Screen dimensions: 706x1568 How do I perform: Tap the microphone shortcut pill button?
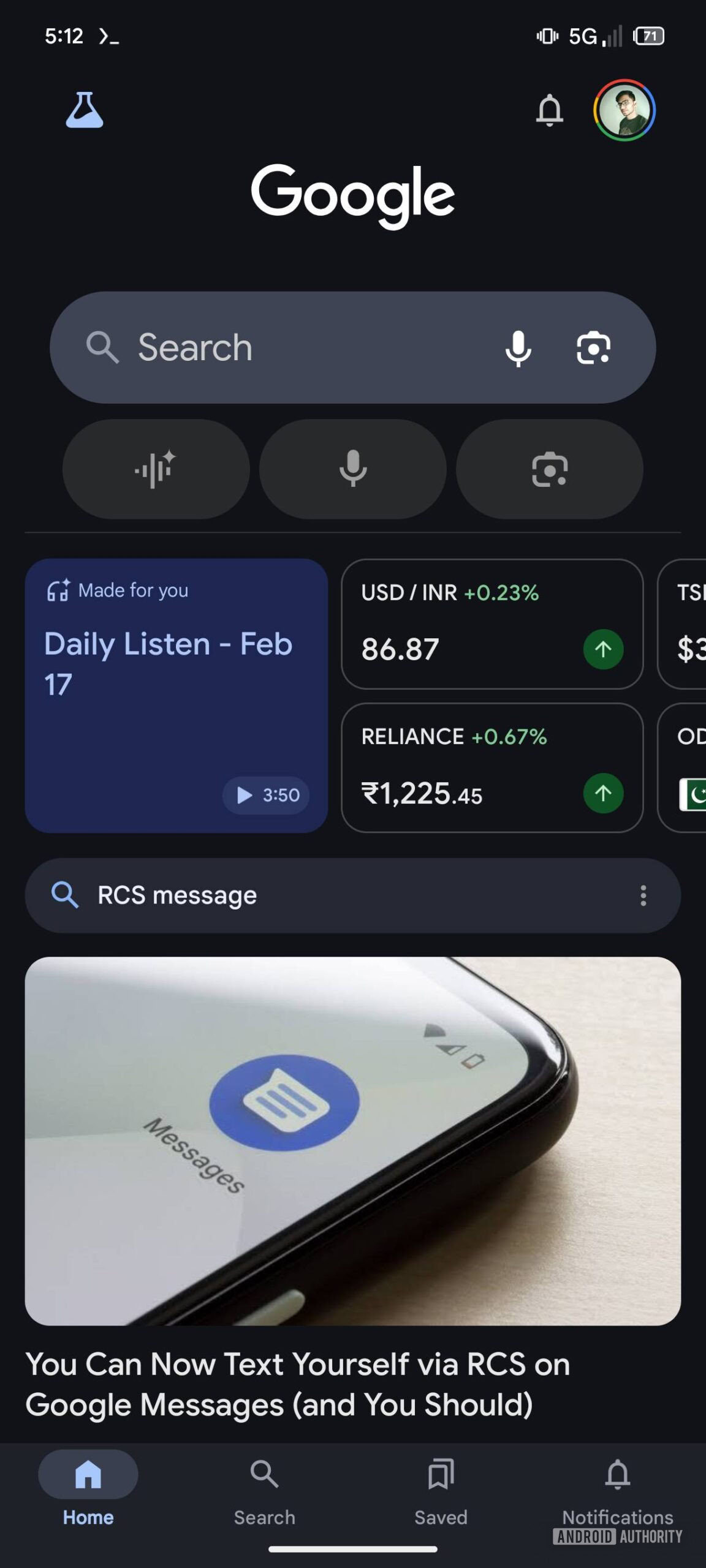coord(352,469)
